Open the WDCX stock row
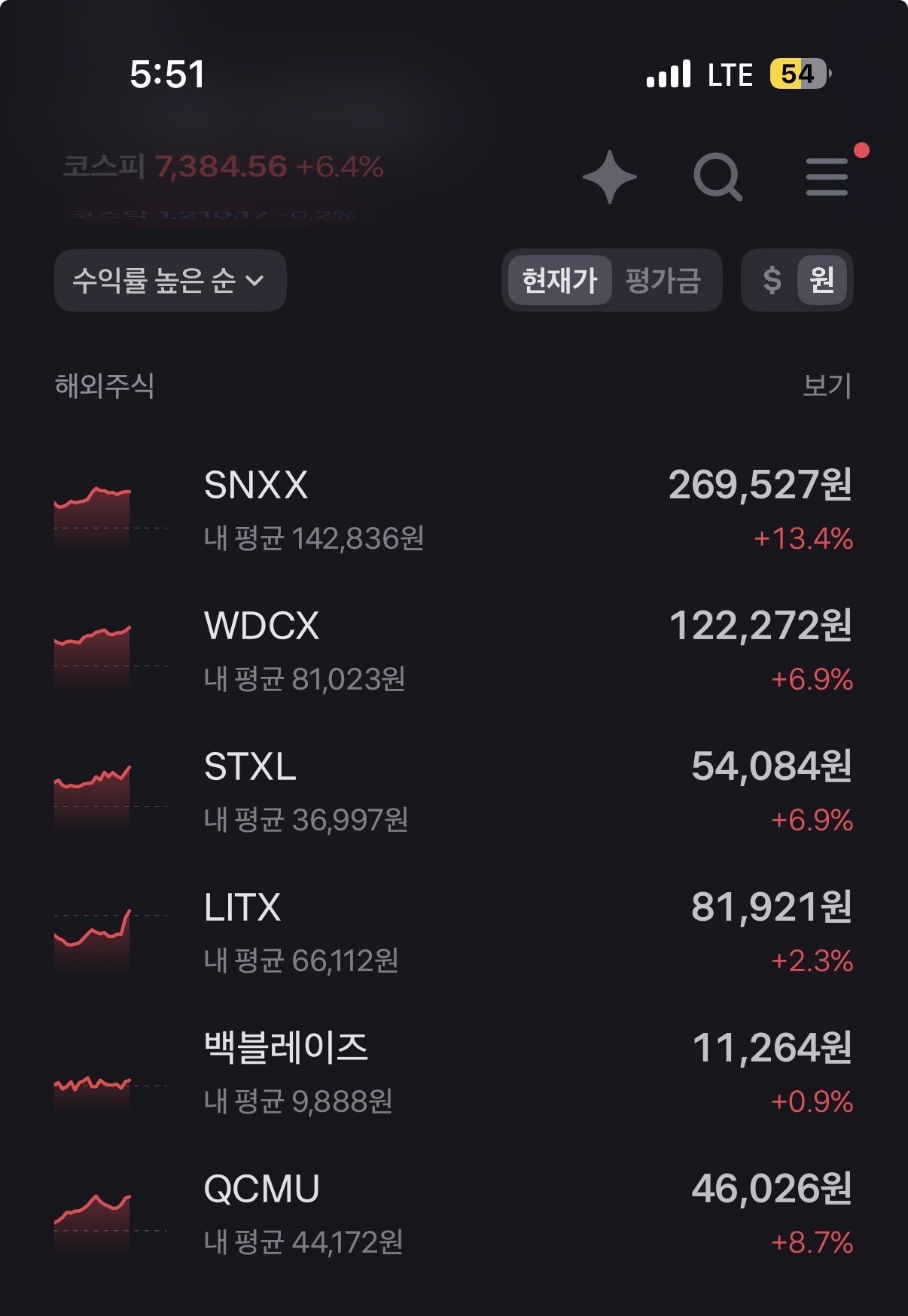Screen dimensions: 908x1316 tap(454, 651)
